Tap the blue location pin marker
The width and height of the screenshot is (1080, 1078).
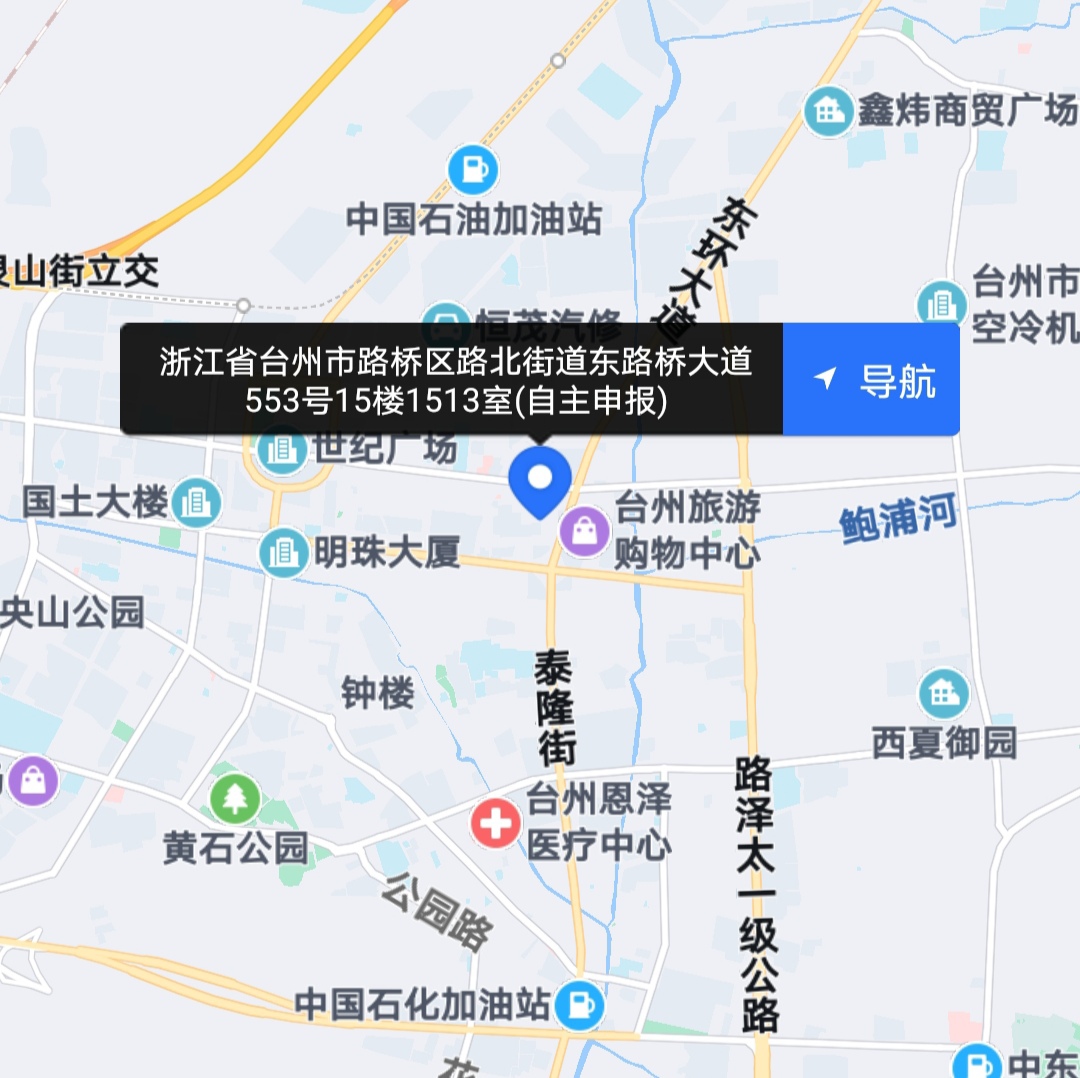[x=540, y=481]
